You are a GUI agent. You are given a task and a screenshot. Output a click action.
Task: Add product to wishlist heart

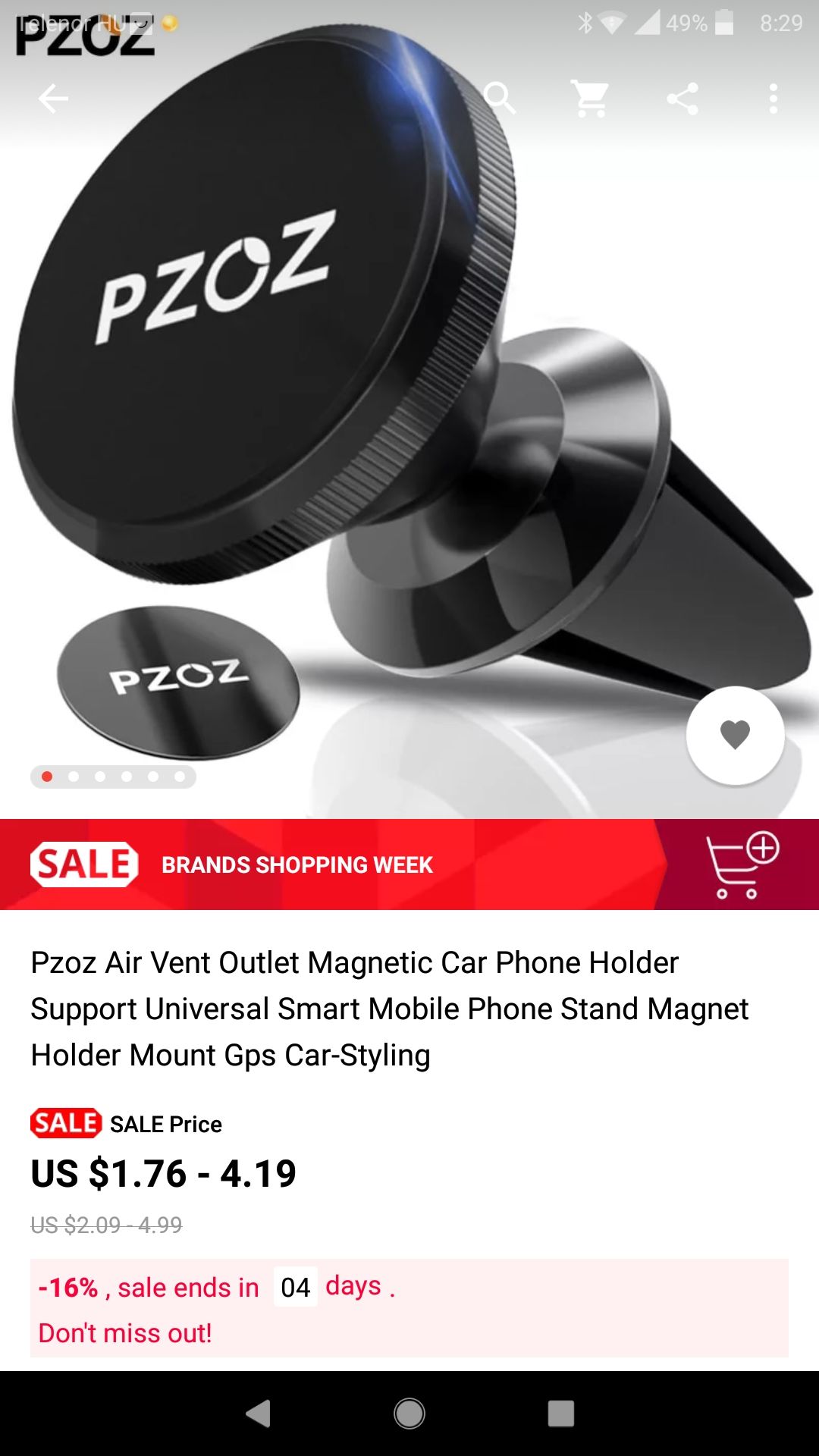coord(735,735)
